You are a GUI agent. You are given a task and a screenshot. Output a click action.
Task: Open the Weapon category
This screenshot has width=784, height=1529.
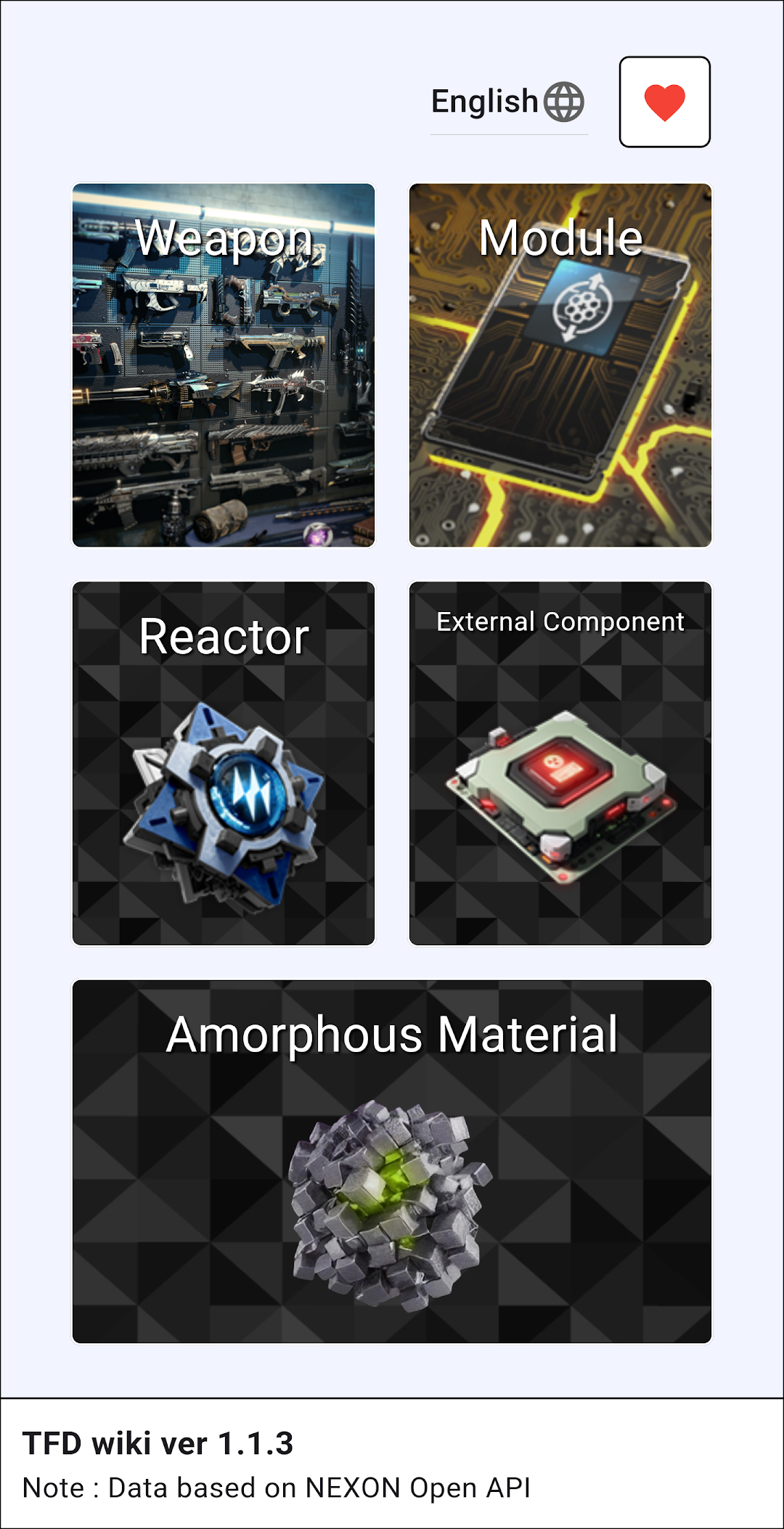coord(224,364)
